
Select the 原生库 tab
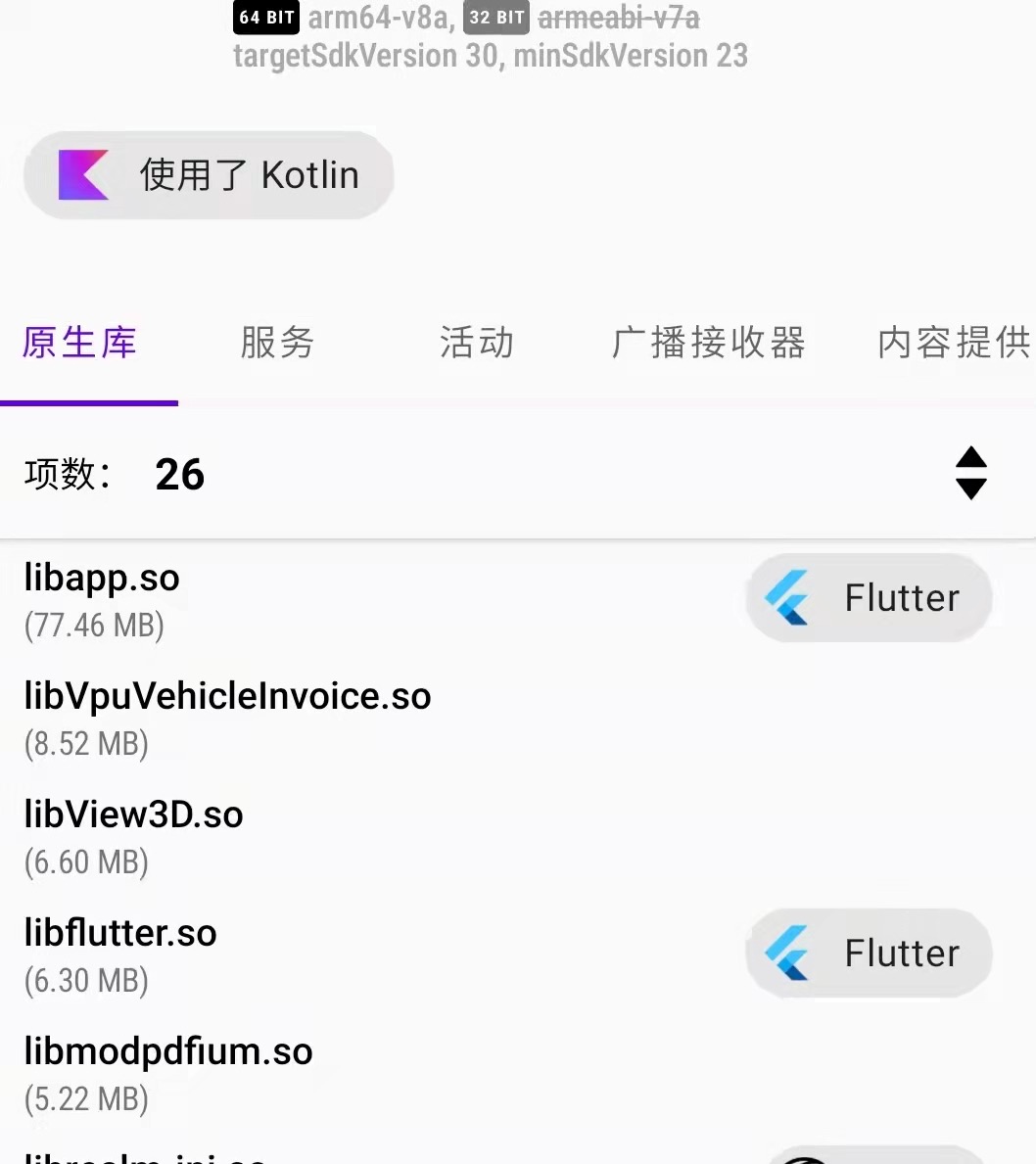pyautogui.click(x=79, y=344)
